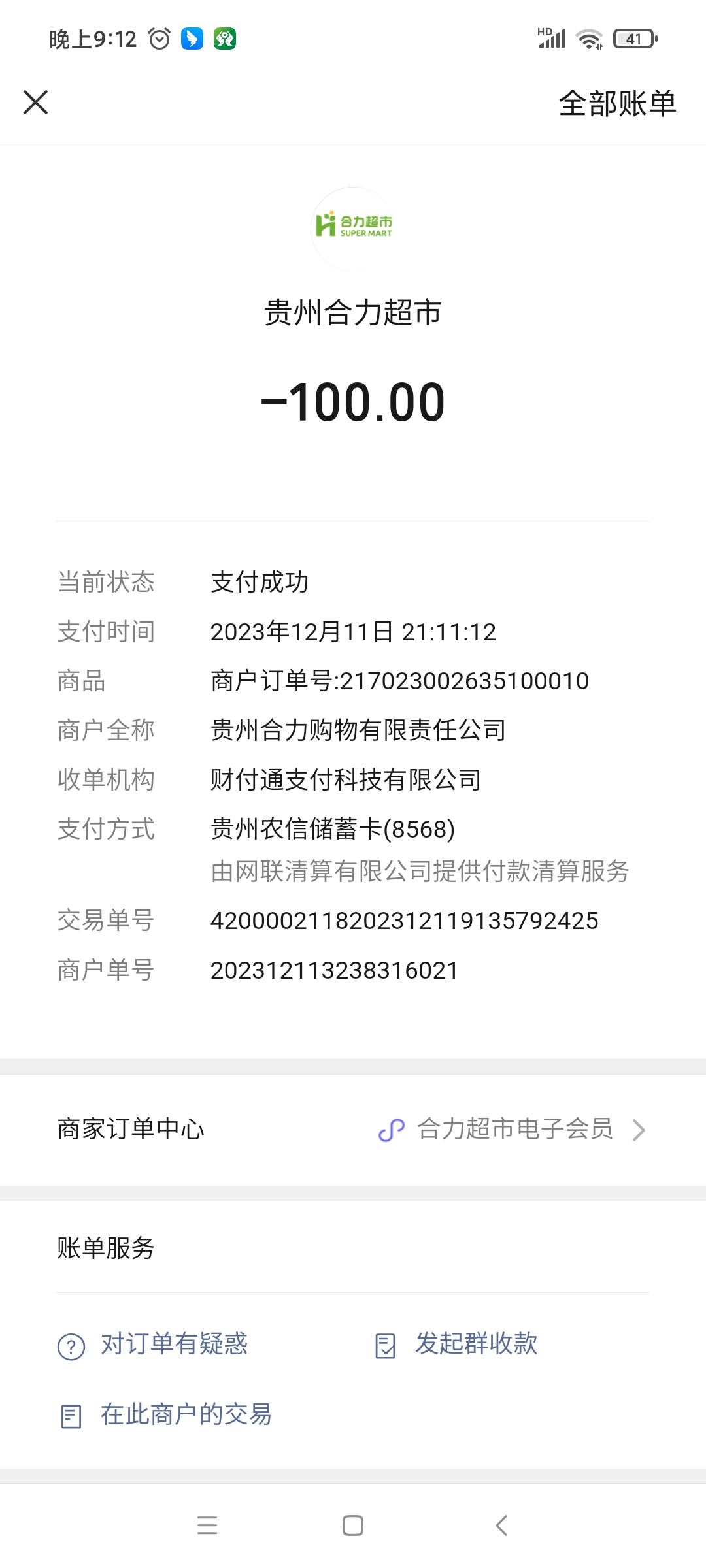Image resolution: width=706 pixels, height=1568 pixels.
Task: Go back with system back button
Action: click(501, 1526)
